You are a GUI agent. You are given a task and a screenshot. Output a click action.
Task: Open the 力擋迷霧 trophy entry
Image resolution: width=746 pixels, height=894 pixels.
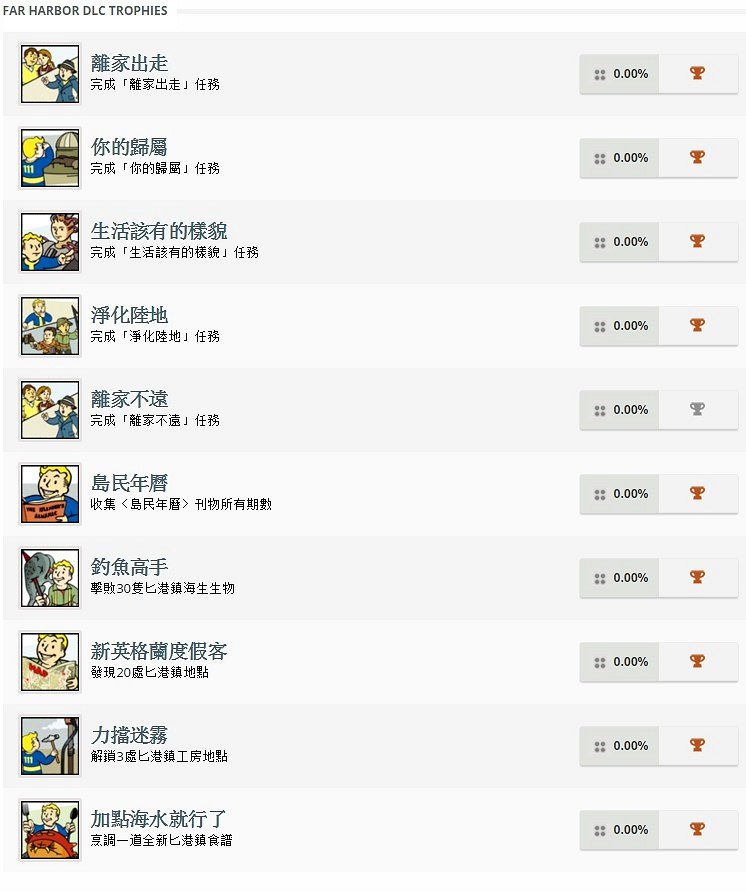(130, 736)
